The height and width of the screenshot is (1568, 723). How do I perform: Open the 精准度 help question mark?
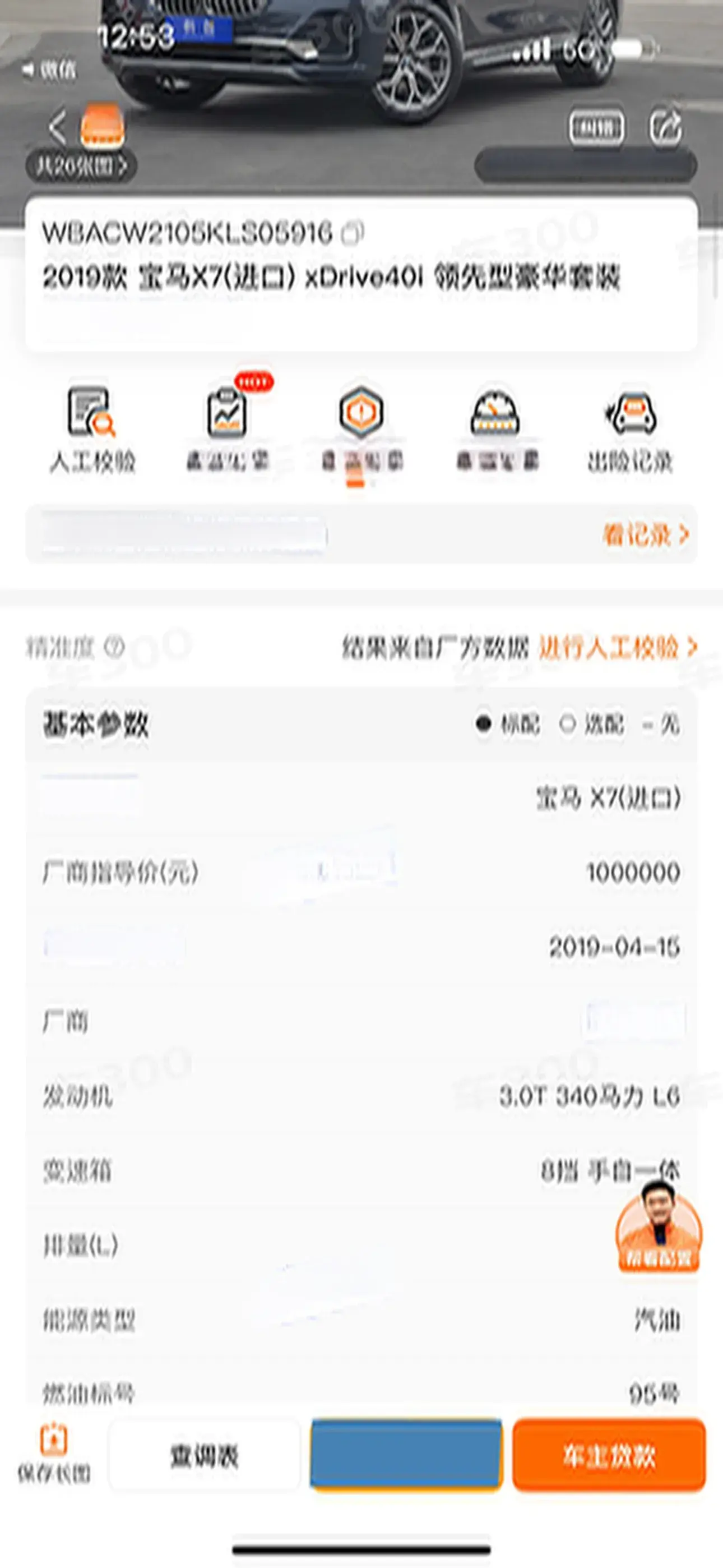[114, 647]
